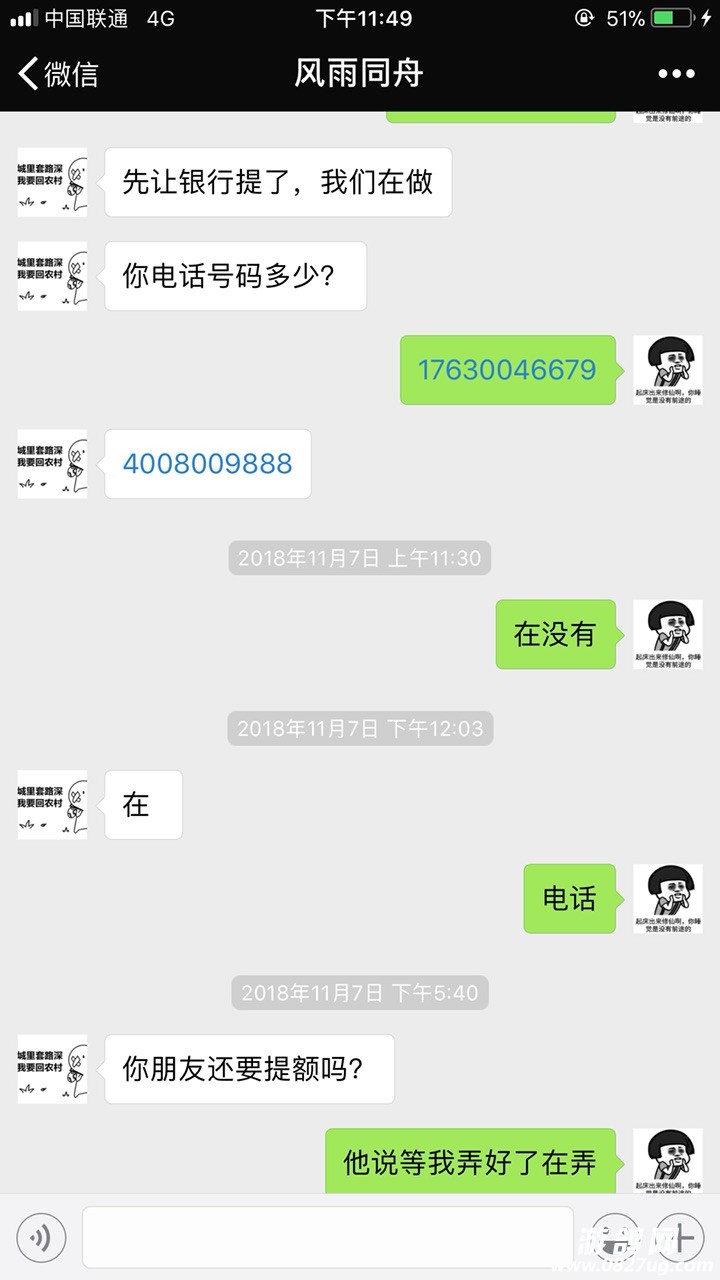This screenshot has height=1280, width=720.
Task: Switch to voice message input
Action: [x=41, y=1238]
